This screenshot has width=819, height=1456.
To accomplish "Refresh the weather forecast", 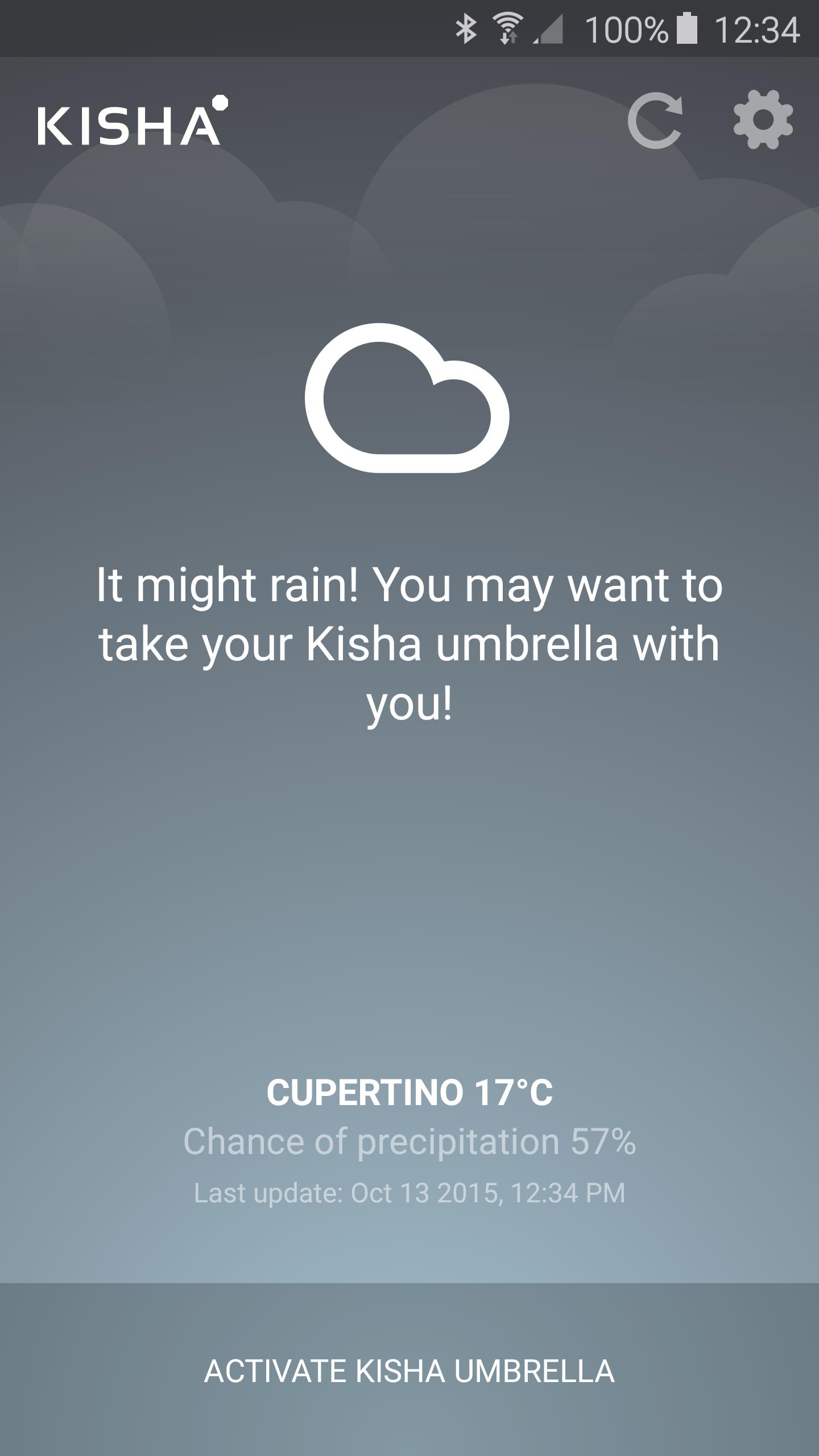I will click(x=655, y=121).
